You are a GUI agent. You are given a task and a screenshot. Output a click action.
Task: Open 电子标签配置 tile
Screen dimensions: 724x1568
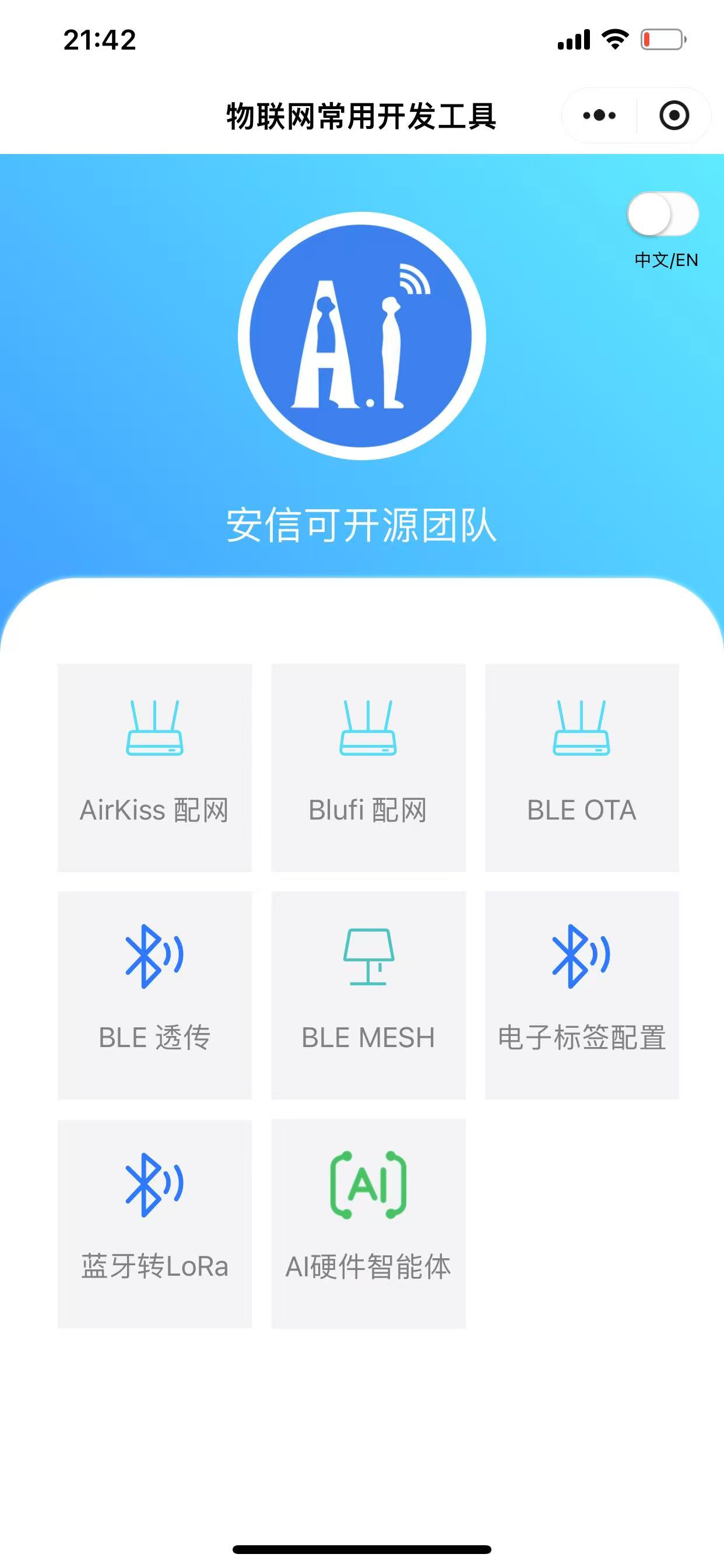[582, 995]
